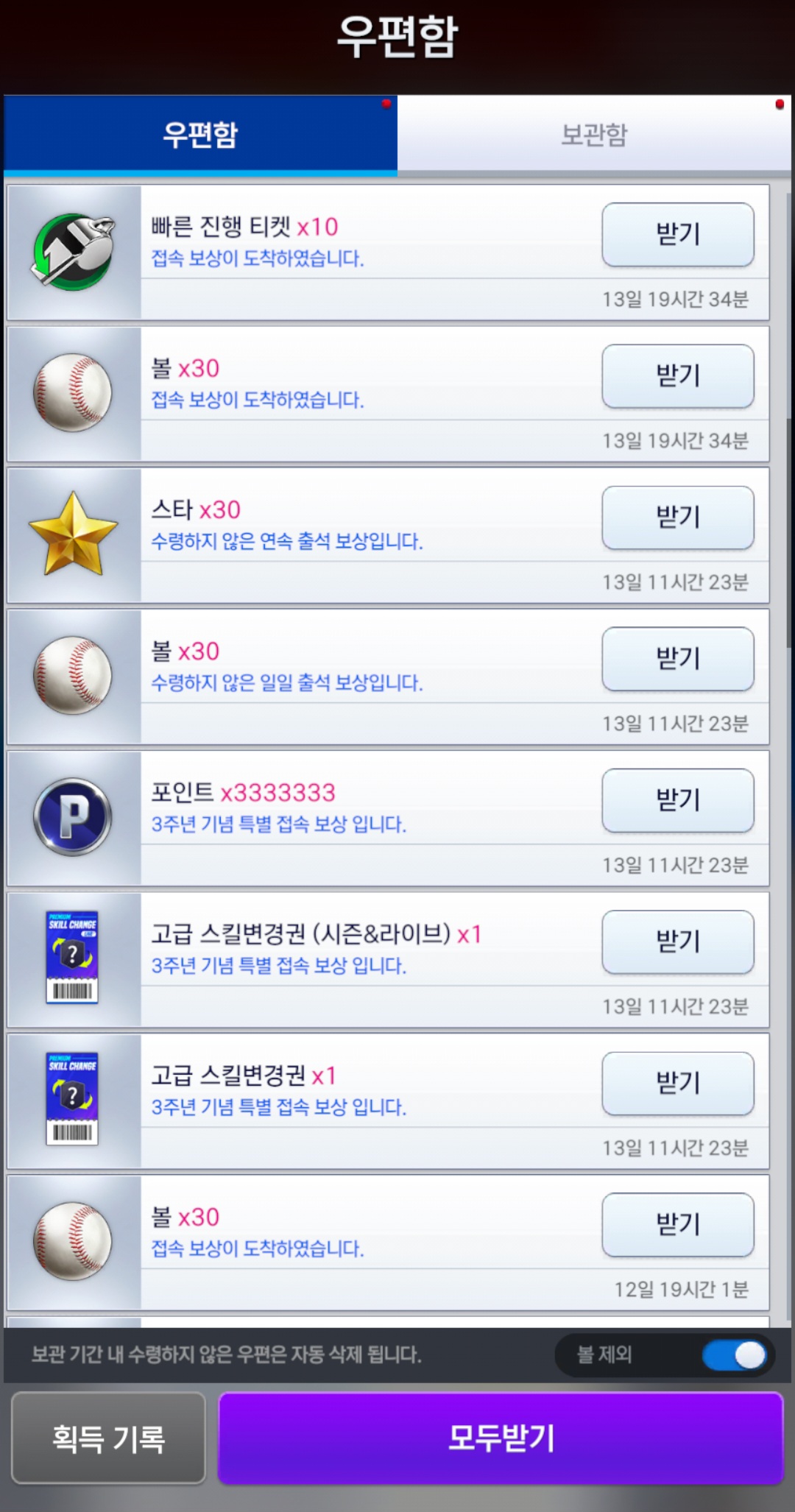Tap the 모두받기 button

[x=501, y=1438]
